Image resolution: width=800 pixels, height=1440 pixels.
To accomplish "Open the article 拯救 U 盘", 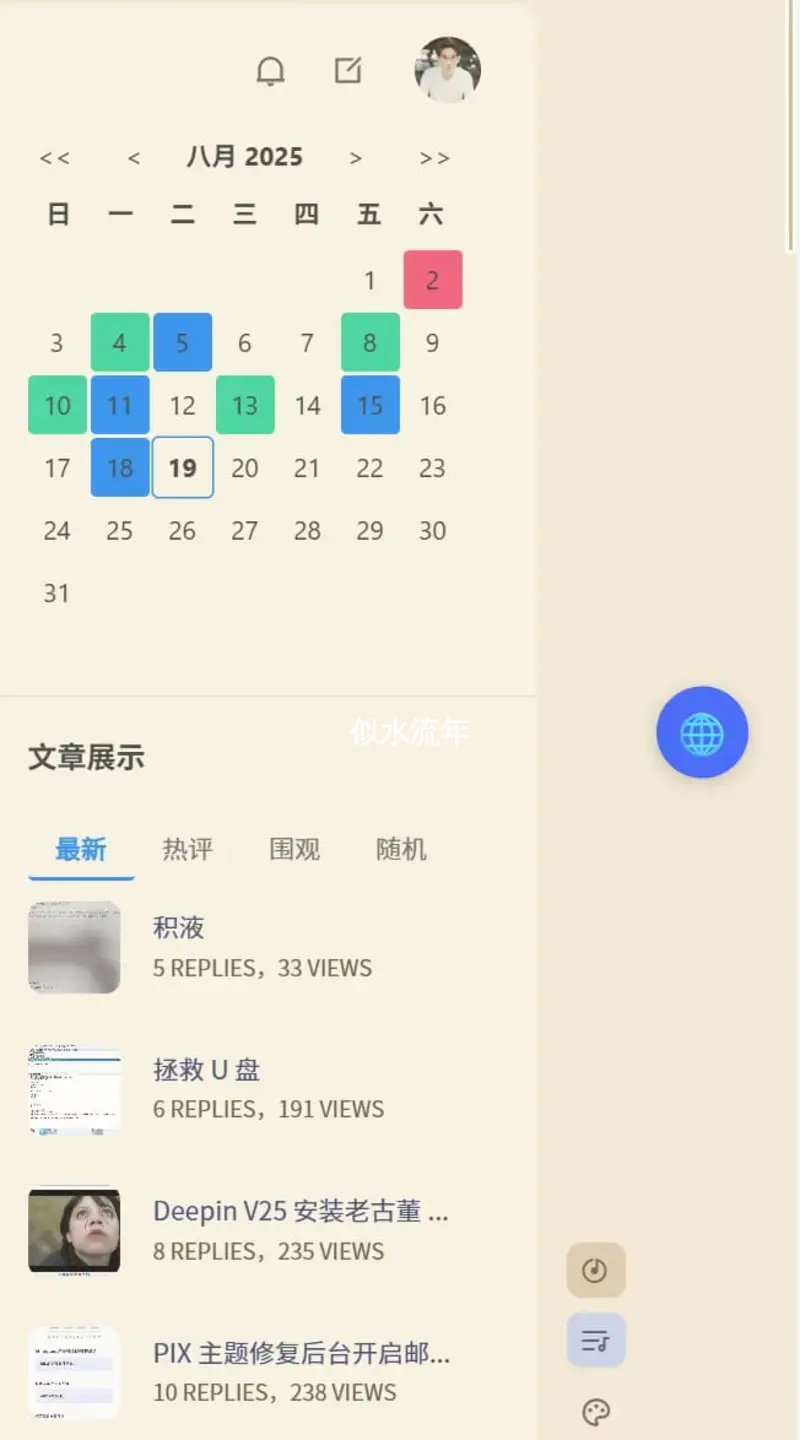I will tap(206, 1069).
